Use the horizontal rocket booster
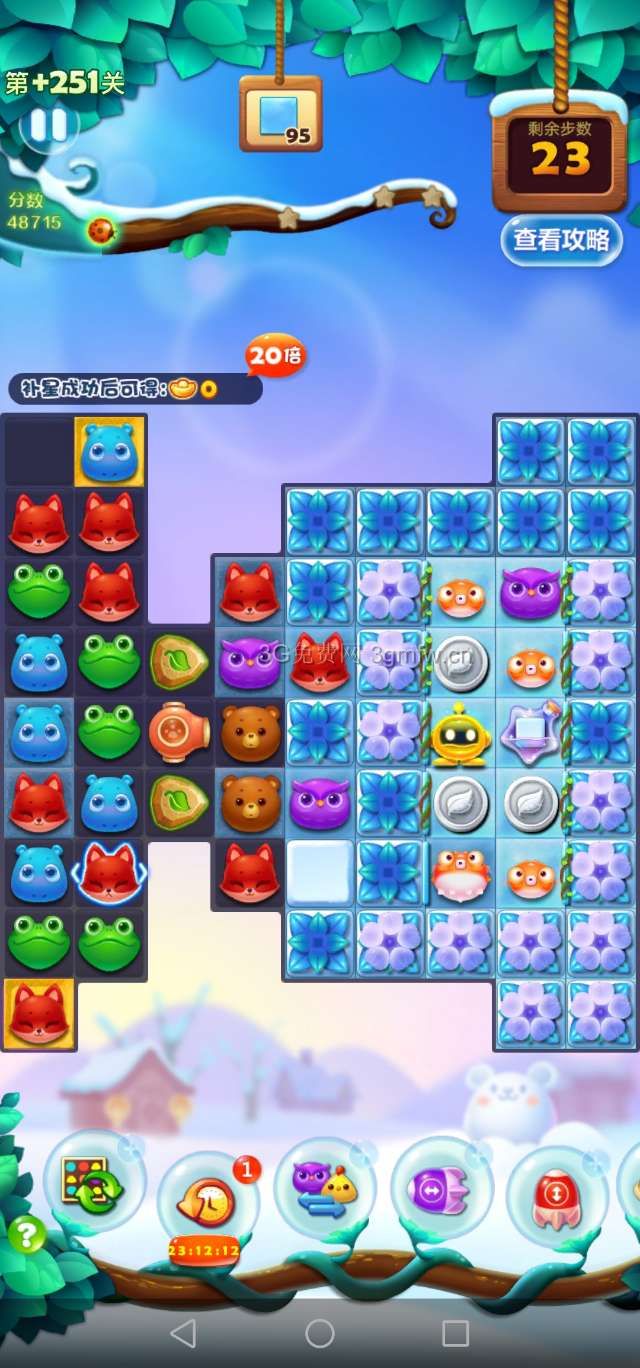Viewport: 640px width, 1368px height. tap(441, 1190)
